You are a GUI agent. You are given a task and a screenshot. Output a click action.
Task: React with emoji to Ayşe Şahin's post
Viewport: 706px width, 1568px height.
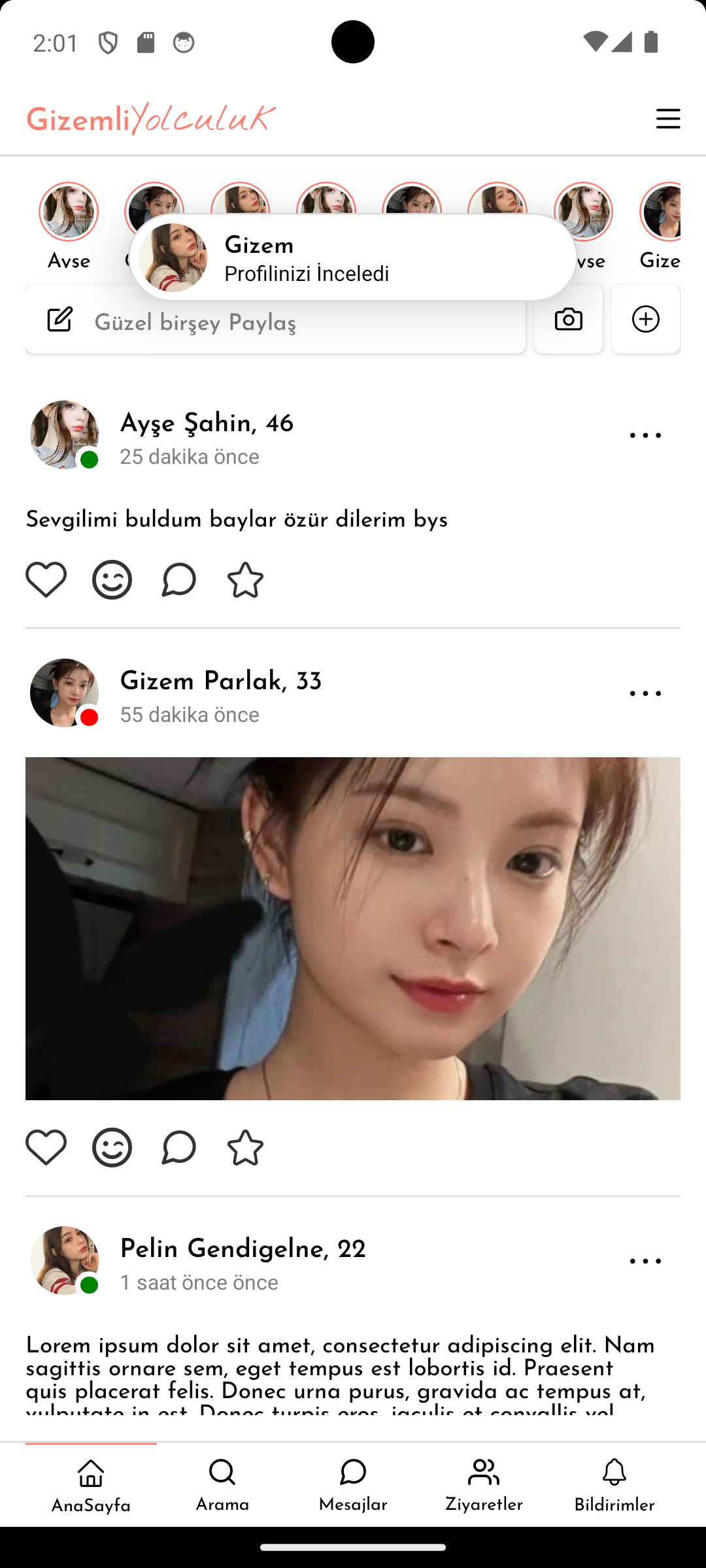click(x=112, y=580)
